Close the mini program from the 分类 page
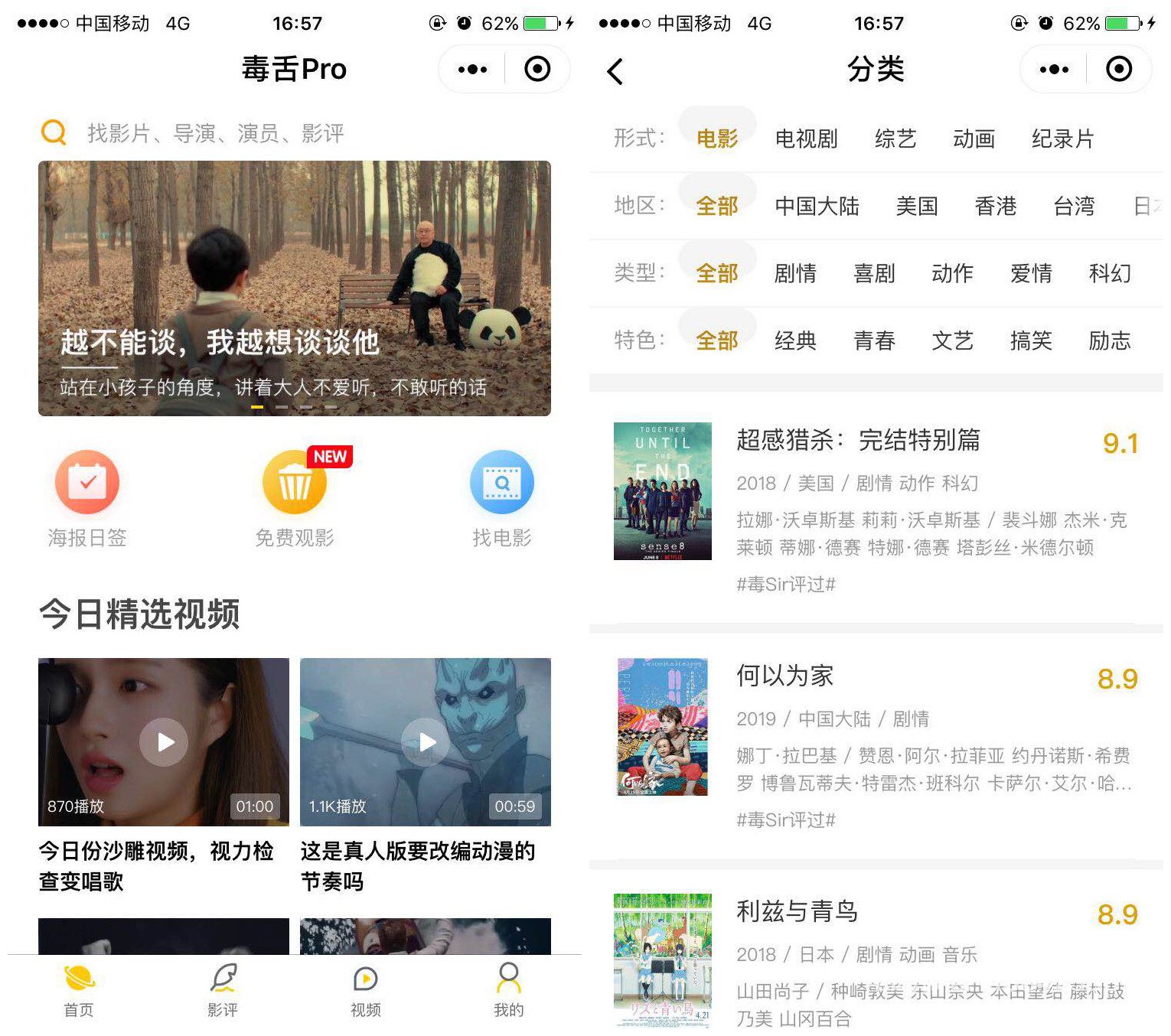The width and height of the screenshot is (1171, 1036). (x=1119, y=70)
